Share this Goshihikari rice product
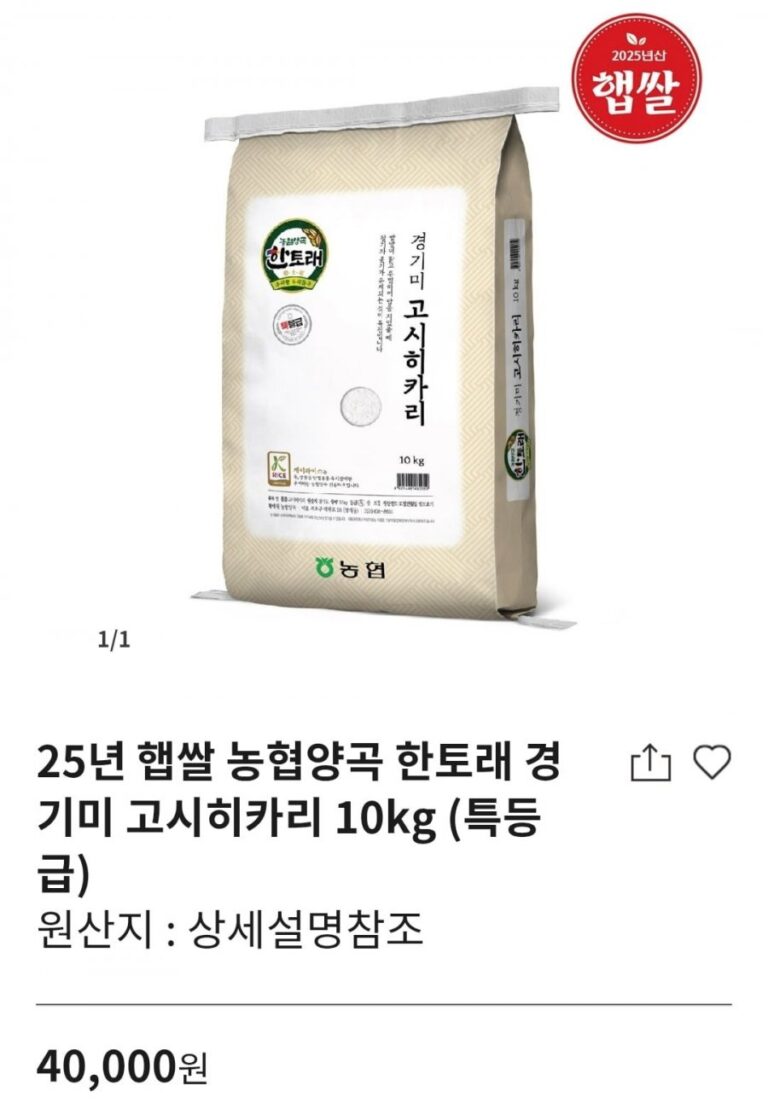The height and width of the screenshot is (1109, 768). (649, 765)
